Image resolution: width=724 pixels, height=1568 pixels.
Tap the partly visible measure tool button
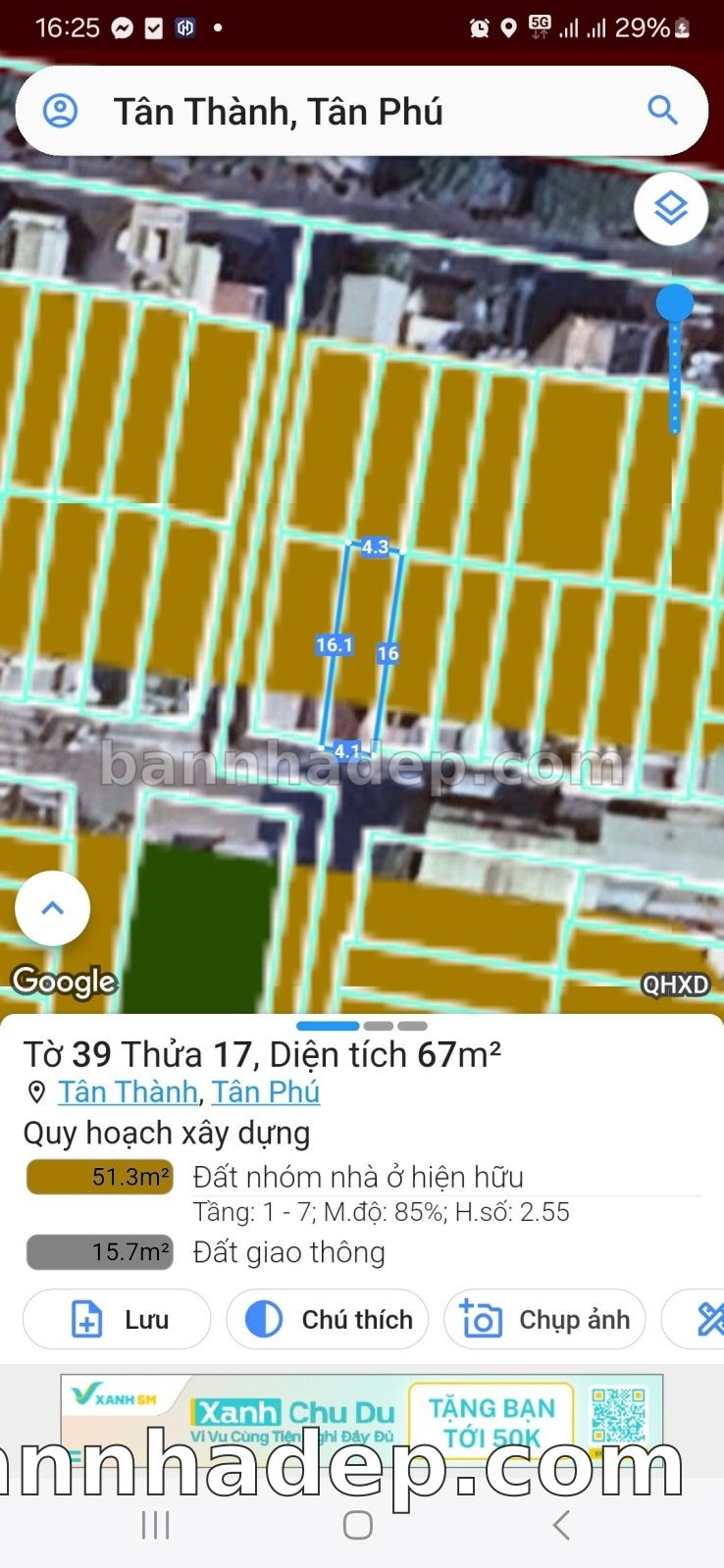pos(704,1320)
